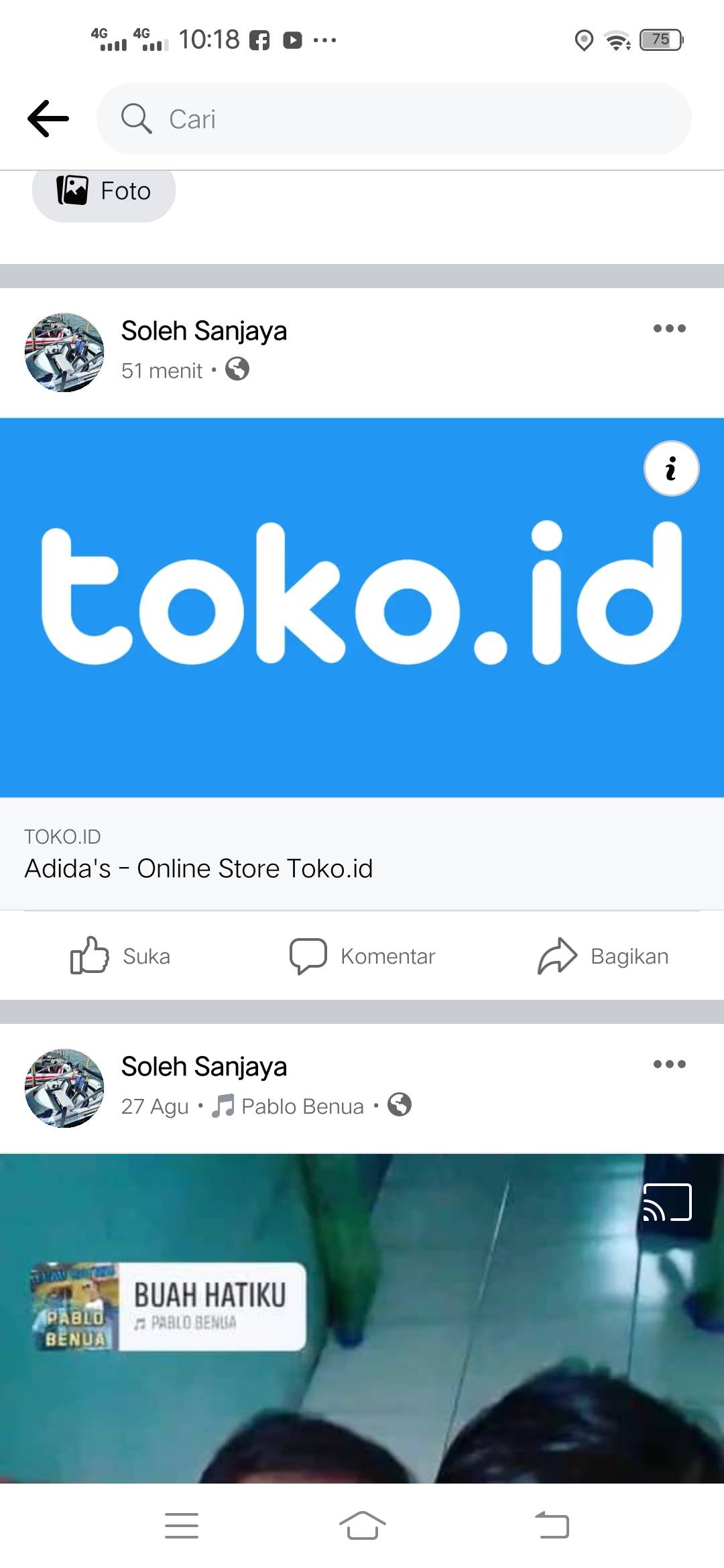Viewport: 724px width, 1568px height.
Task: Open the menu on the 27 Agu post
Action: click(x=669, y=1064)
